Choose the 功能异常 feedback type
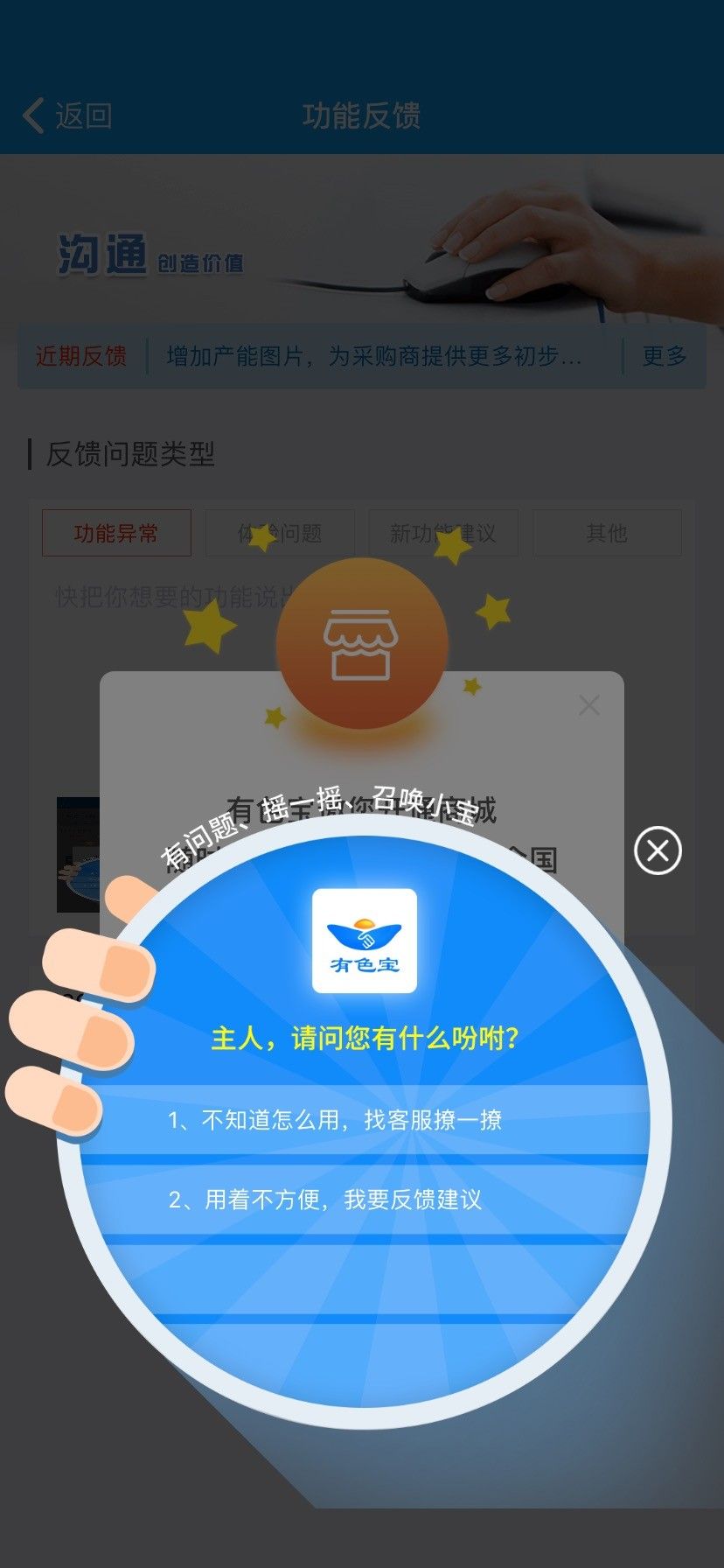The width and height of the screenshot is (724, 1568). tap(116, 533)
